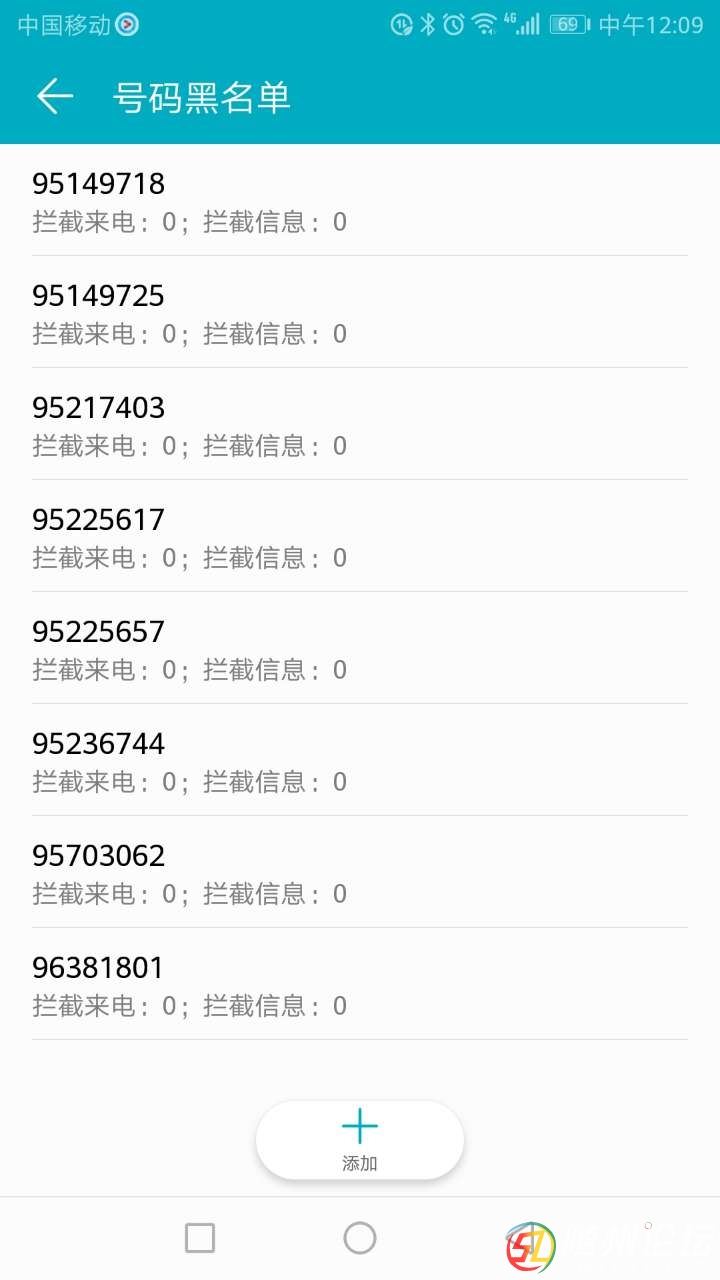Open blacklist entry 95217403
The image size is (720, 1280).
[x=360, y=425]
